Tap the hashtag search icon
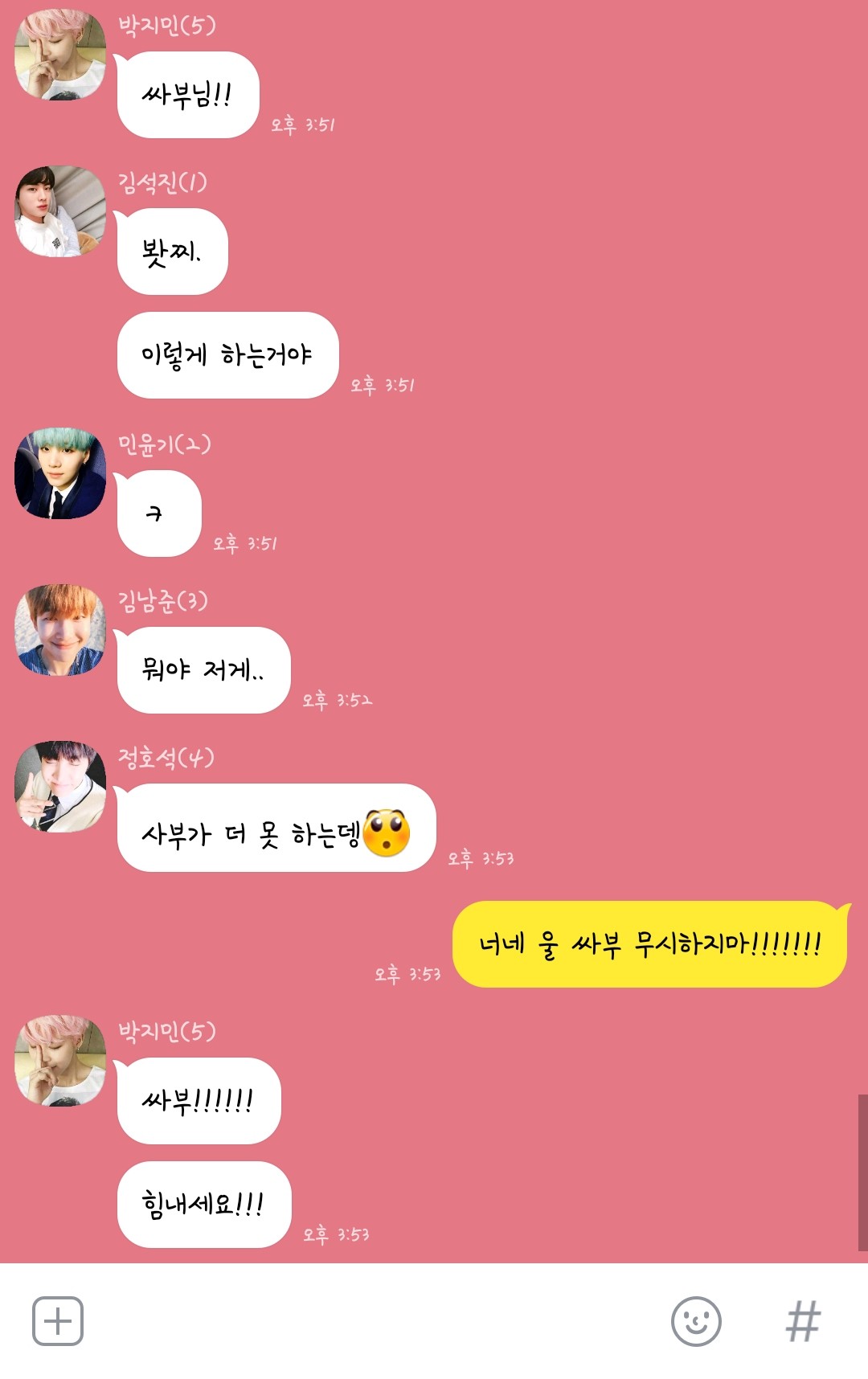Screen dimensions: 868x1379 point(803,1320)
